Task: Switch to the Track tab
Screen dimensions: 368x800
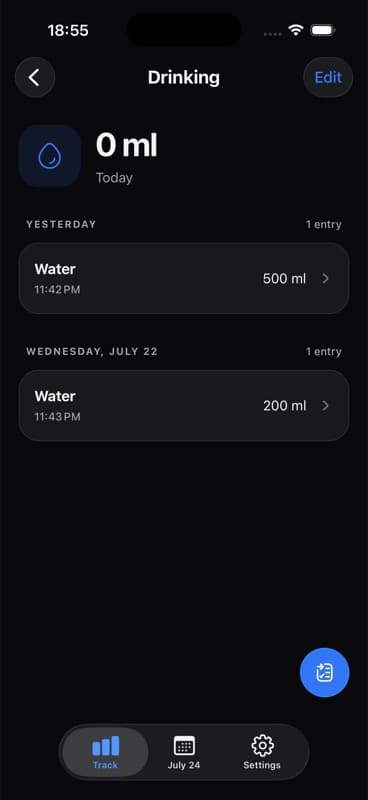Action: (106, 752)
